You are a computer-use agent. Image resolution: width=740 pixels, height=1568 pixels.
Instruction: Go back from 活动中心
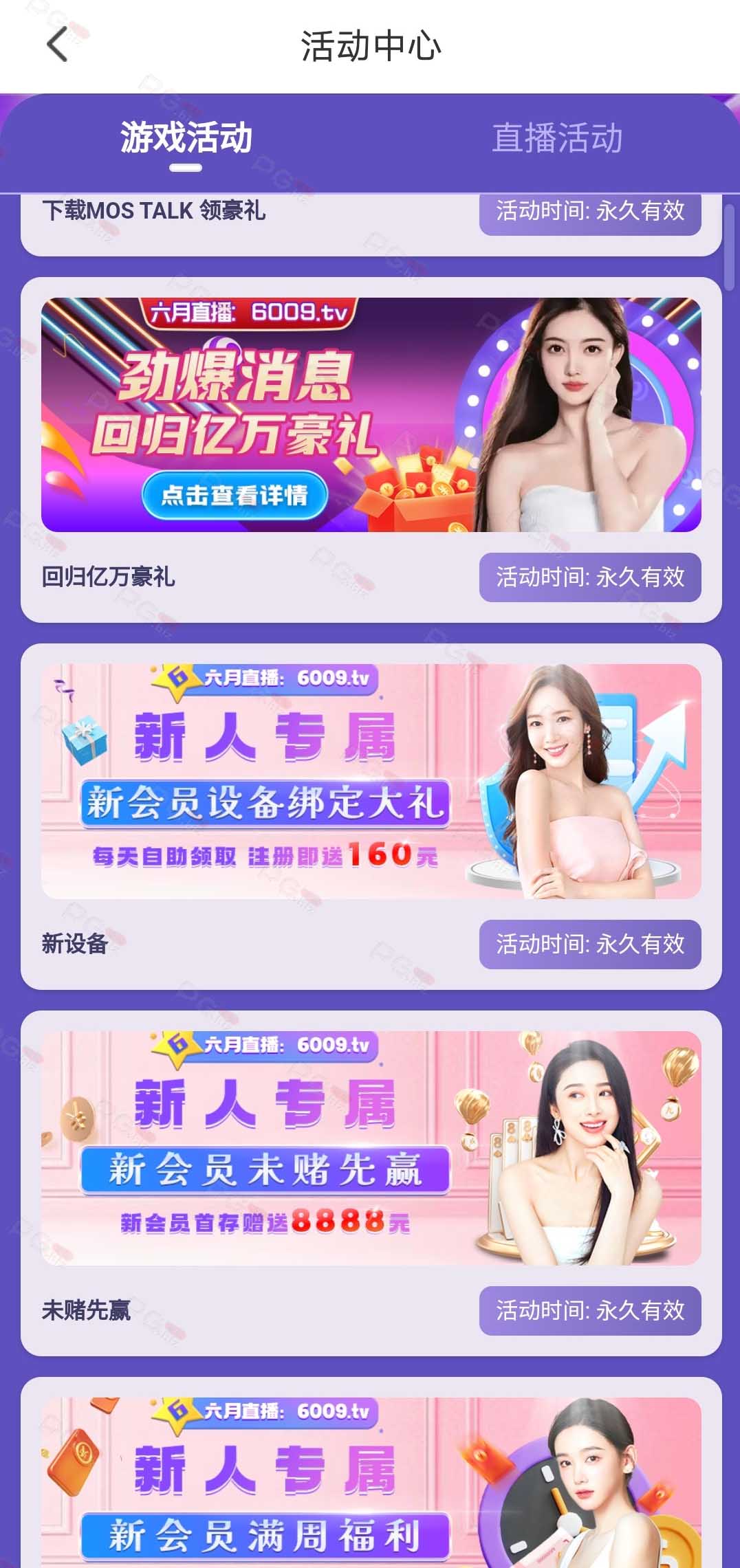[x=58, y=45]
